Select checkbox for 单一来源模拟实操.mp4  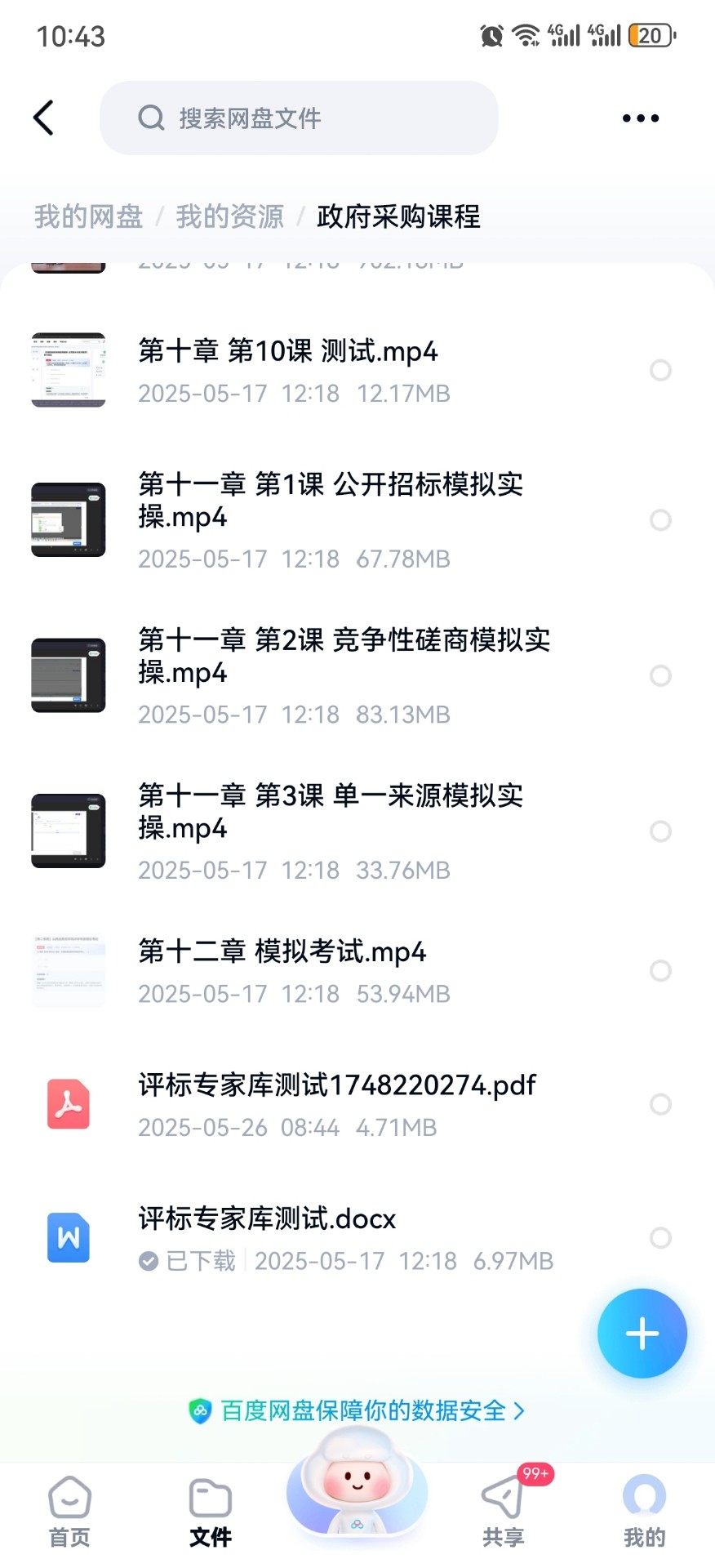660,831
